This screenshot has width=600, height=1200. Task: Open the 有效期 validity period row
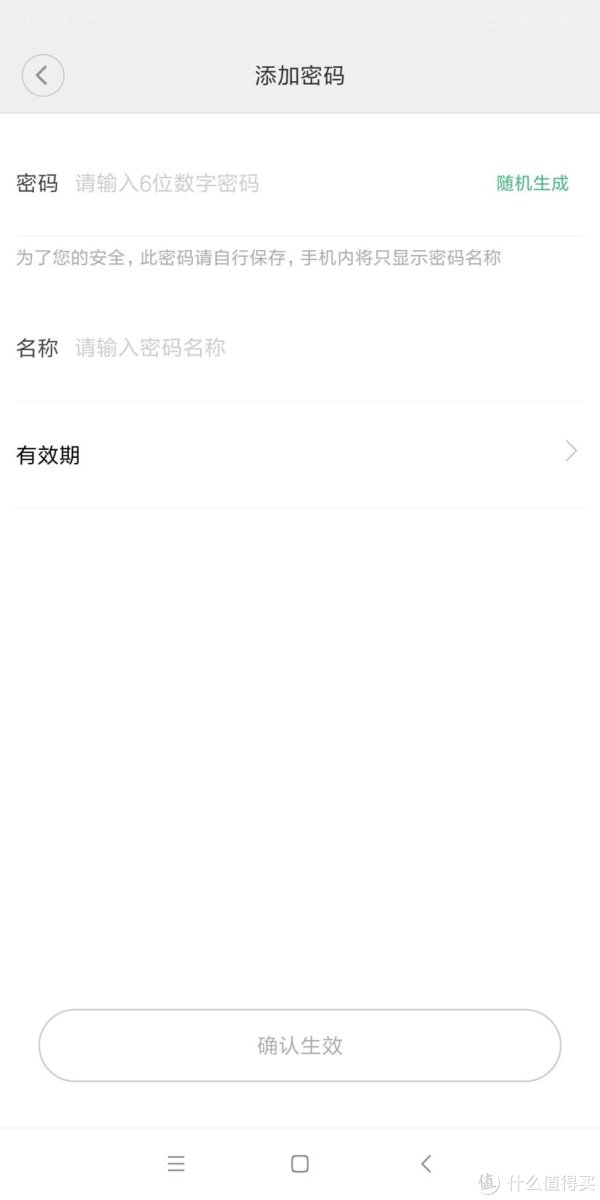pos(300,455)
